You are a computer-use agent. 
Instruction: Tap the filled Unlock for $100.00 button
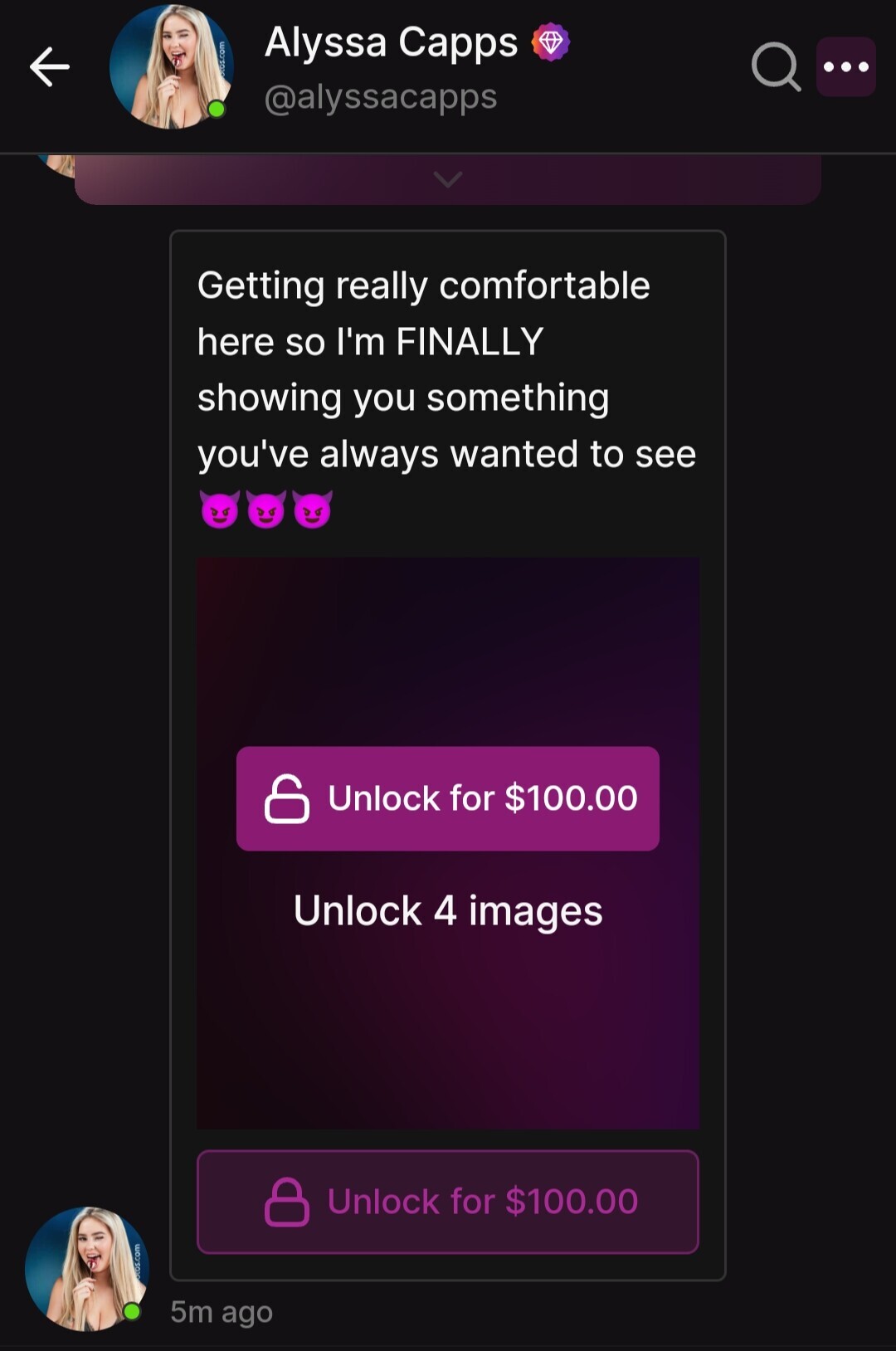click(448, 798)
